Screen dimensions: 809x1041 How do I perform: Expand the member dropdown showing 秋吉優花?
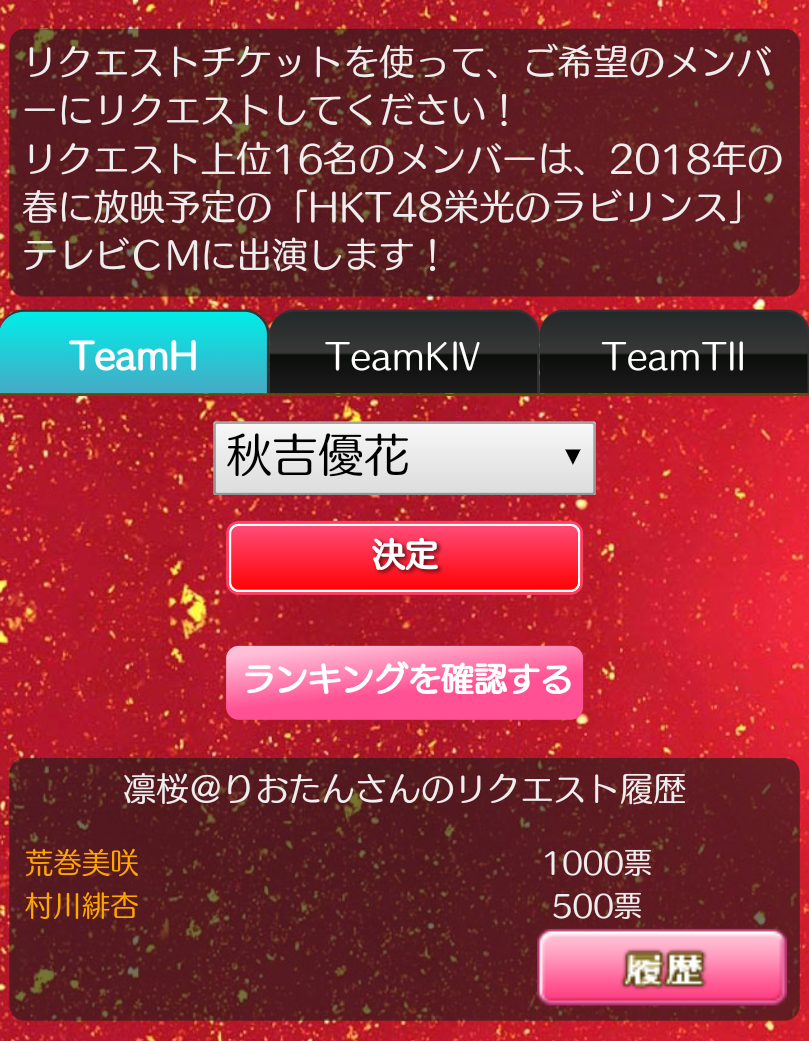click(x=404, y=458)
